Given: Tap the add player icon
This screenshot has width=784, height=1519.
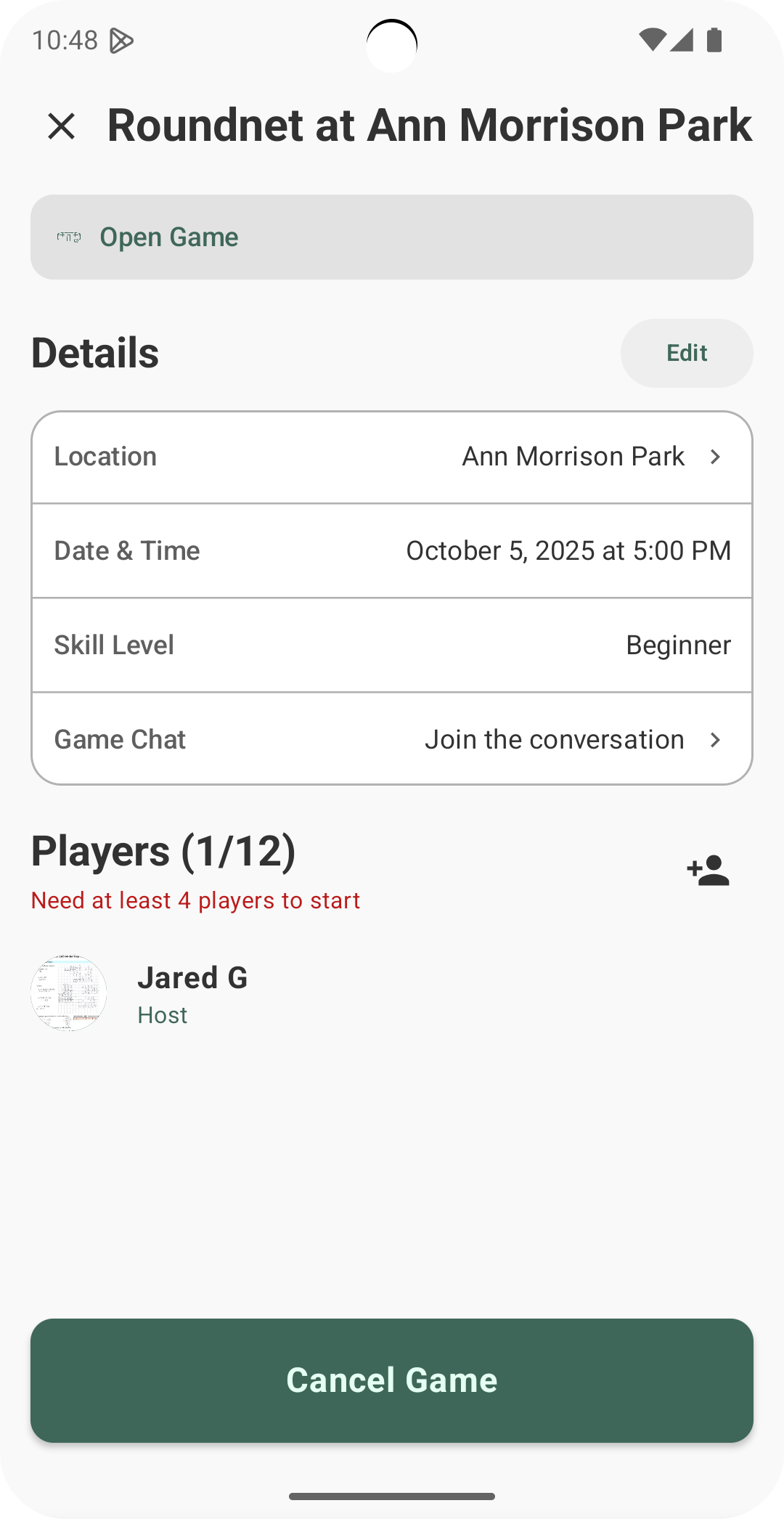Looking at the screenshot, I should coord(708,871).
